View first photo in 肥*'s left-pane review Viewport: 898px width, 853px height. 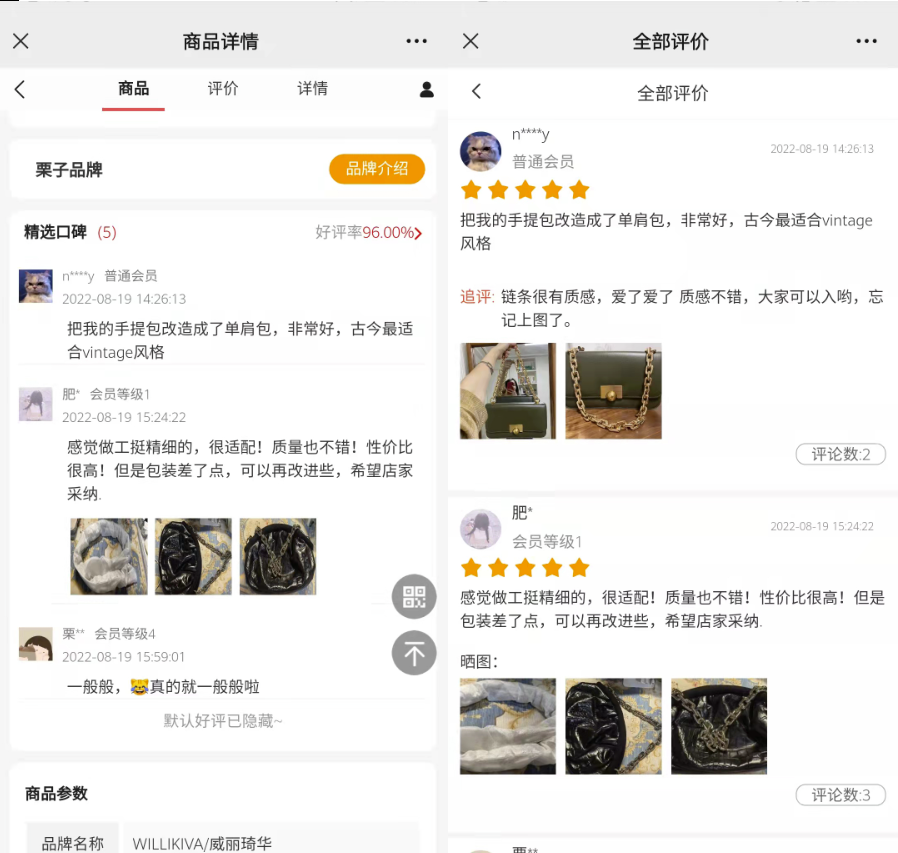(109, 557)
